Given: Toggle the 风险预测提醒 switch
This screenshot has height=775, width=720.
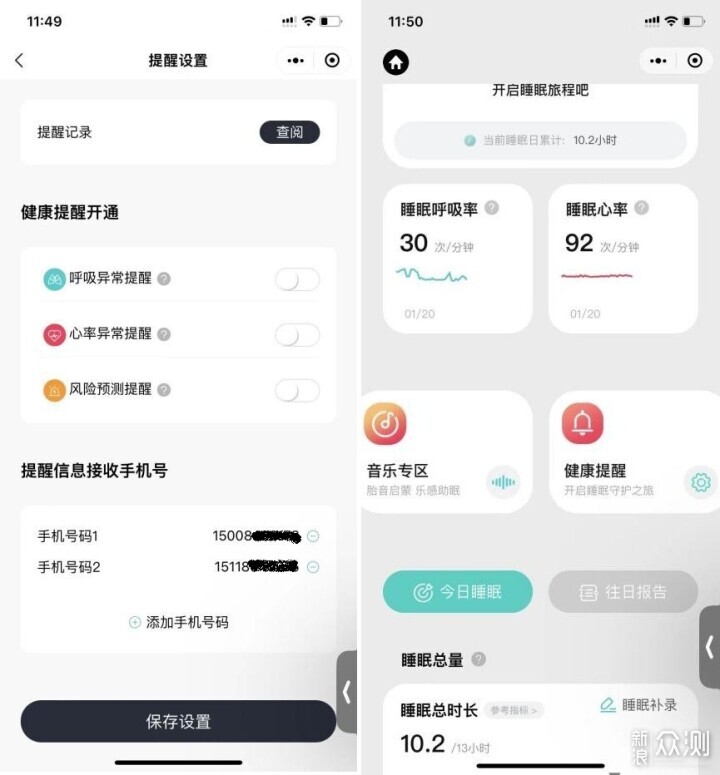Looking at the screenshot, I should [x=297, y=391].
